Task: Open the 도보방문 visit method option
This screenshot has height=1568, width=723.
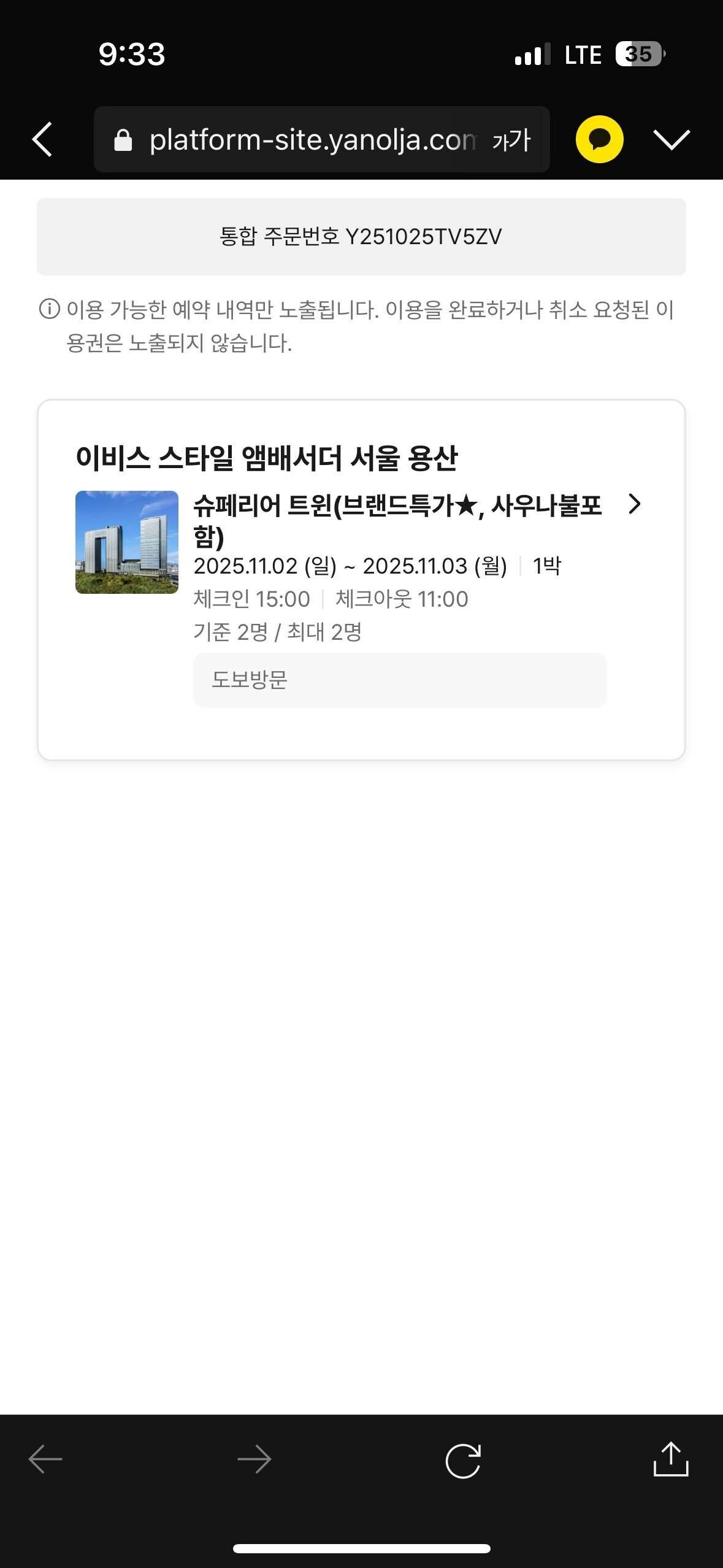Action: click(400, 680)
